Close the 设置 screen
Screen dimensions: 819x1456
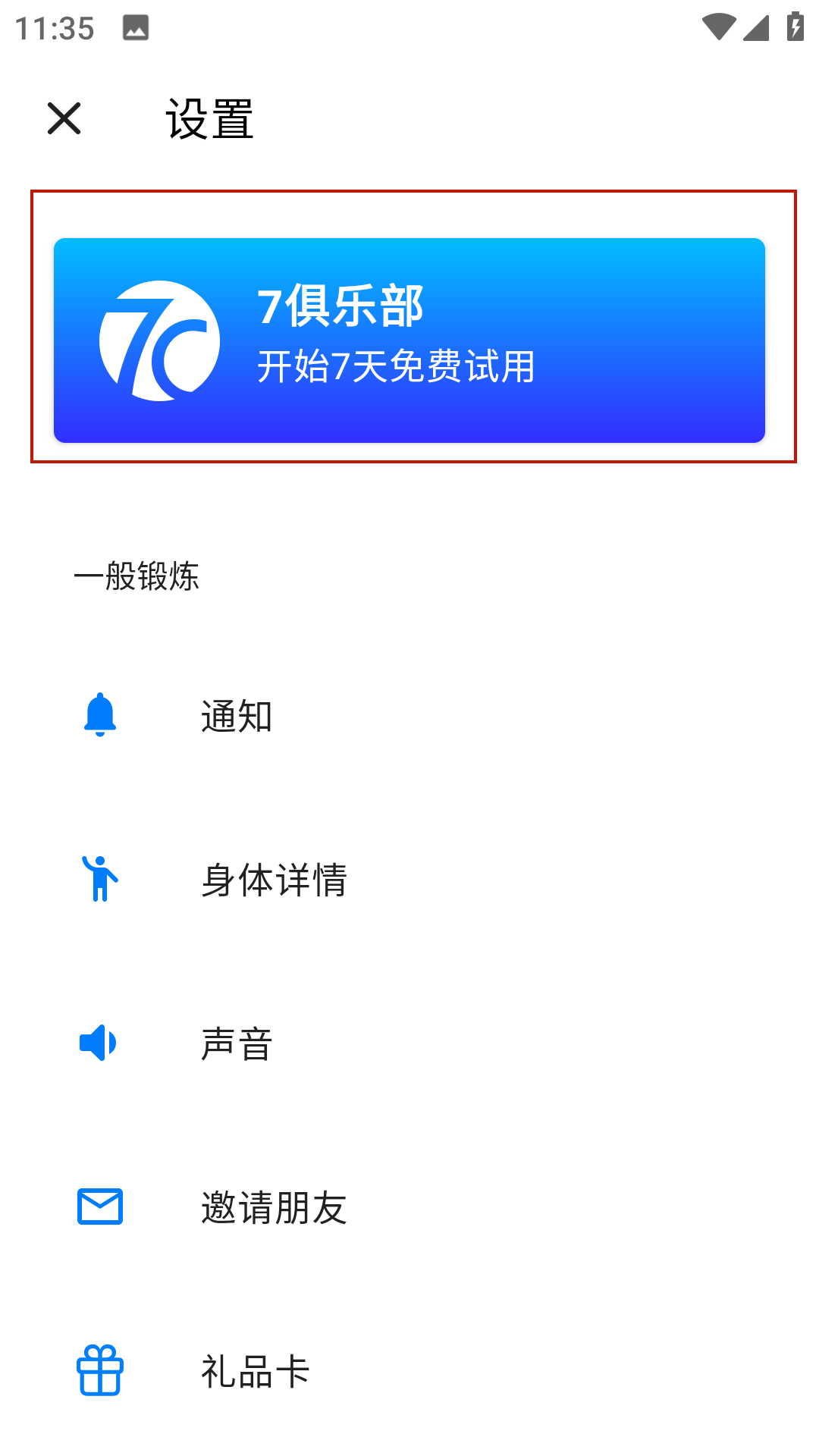(x=64, y=119)
